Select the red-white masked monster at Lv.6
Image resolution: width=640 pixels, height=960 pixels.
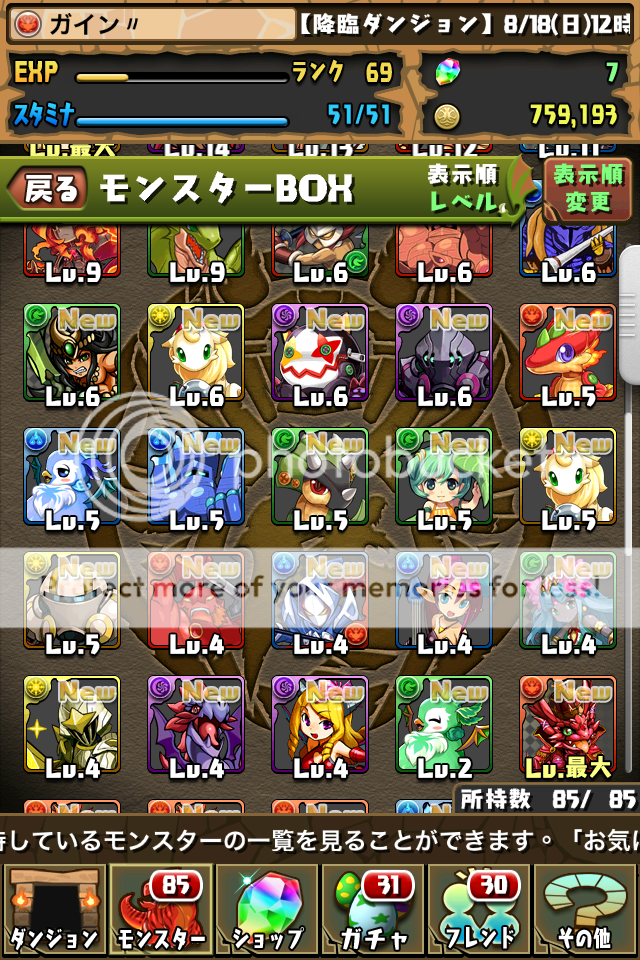click(x=319, y=352)
